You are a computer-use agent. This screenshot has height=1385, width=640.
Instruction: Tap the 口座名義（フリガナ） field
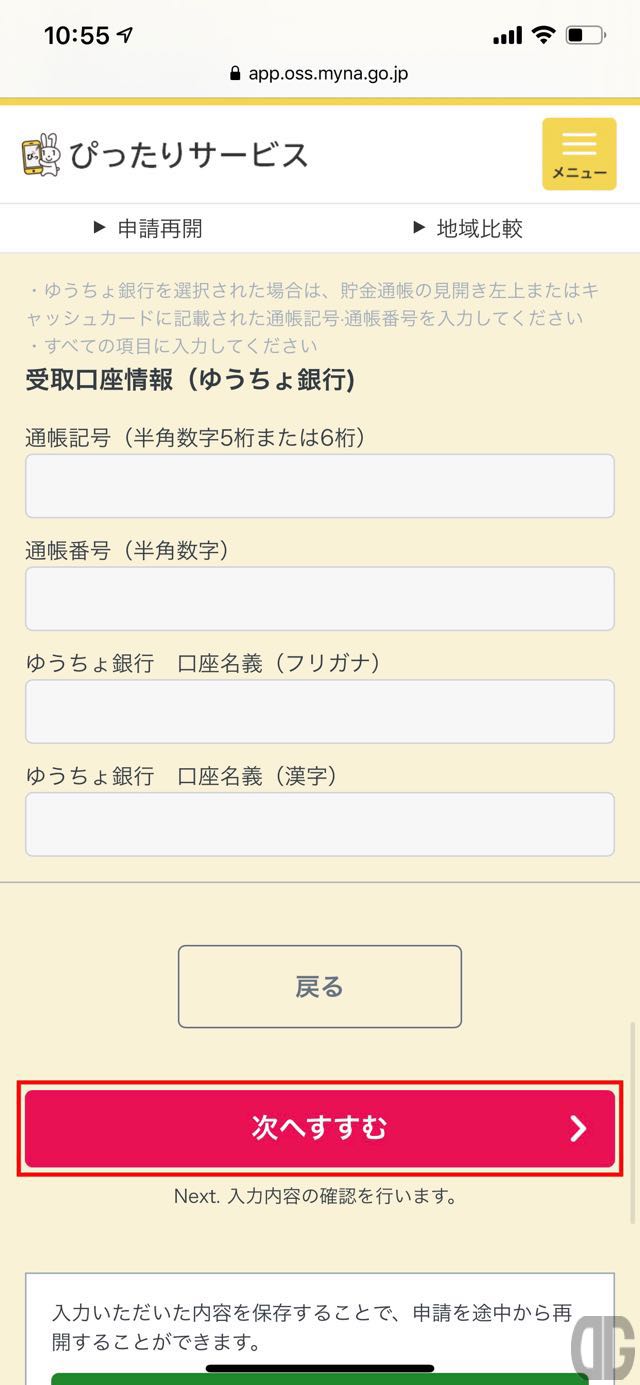[320, 712]
